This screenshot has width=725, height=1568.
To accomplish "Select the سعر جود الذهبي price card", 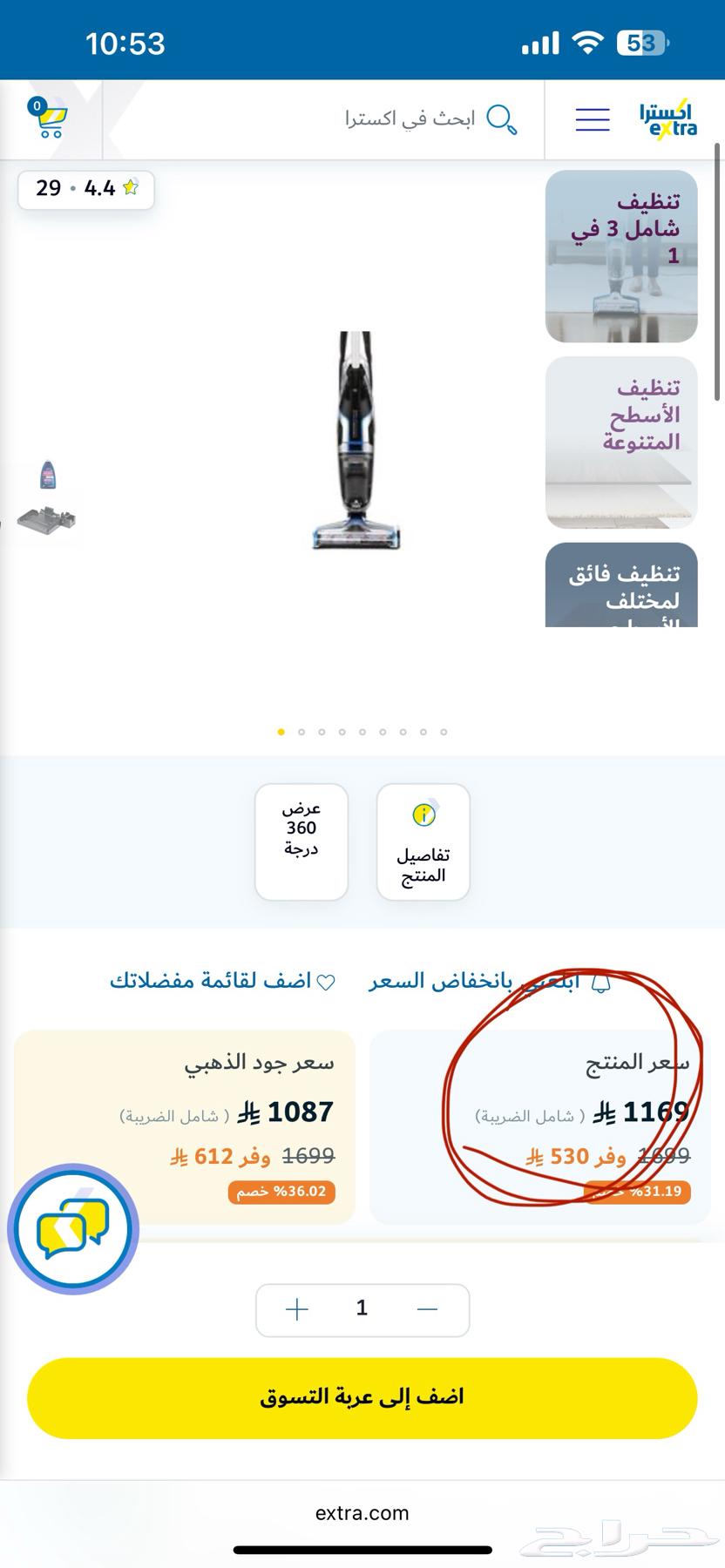I will click(185, 1127).
